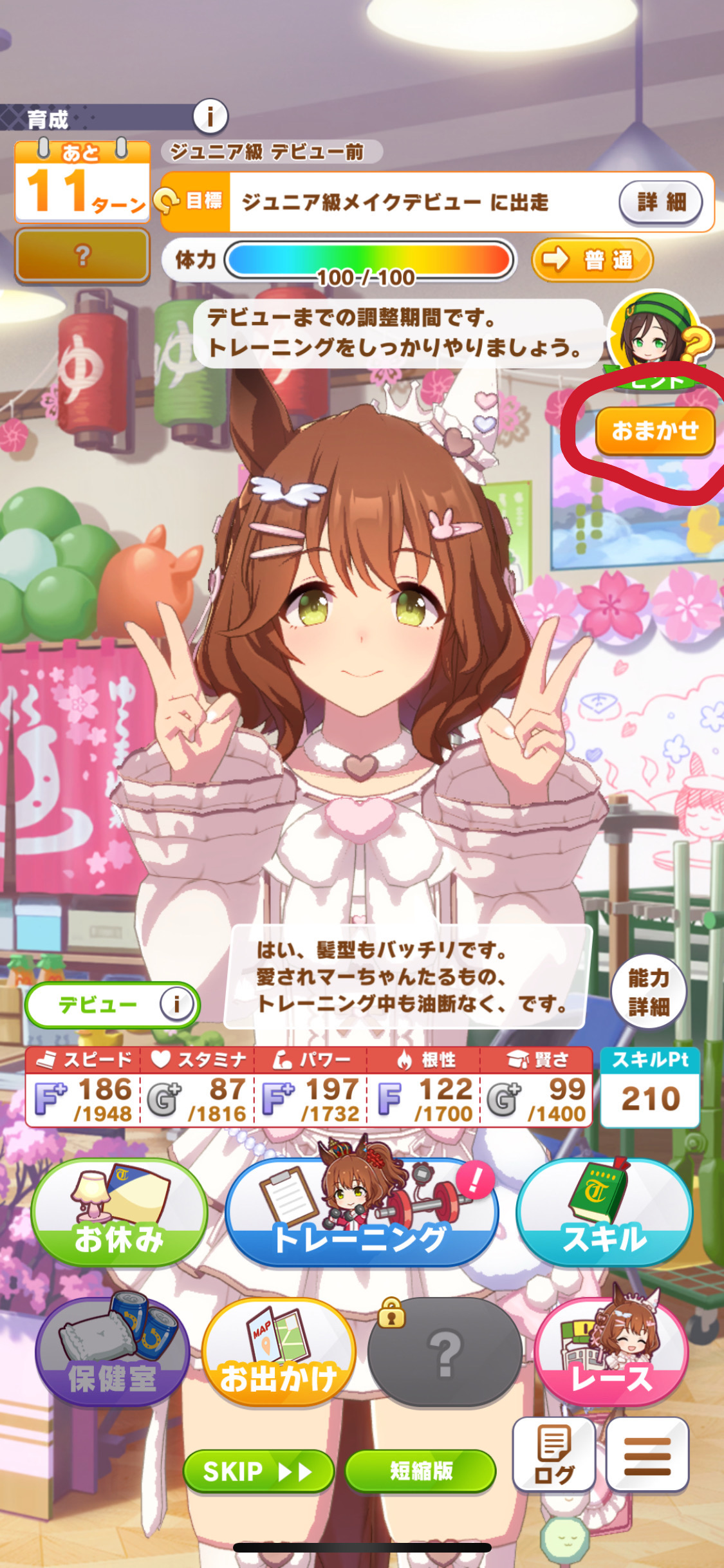This screenshot has height=1568, width=724.
Task: Tap the green SKIP button
Action: (259, 1471)
